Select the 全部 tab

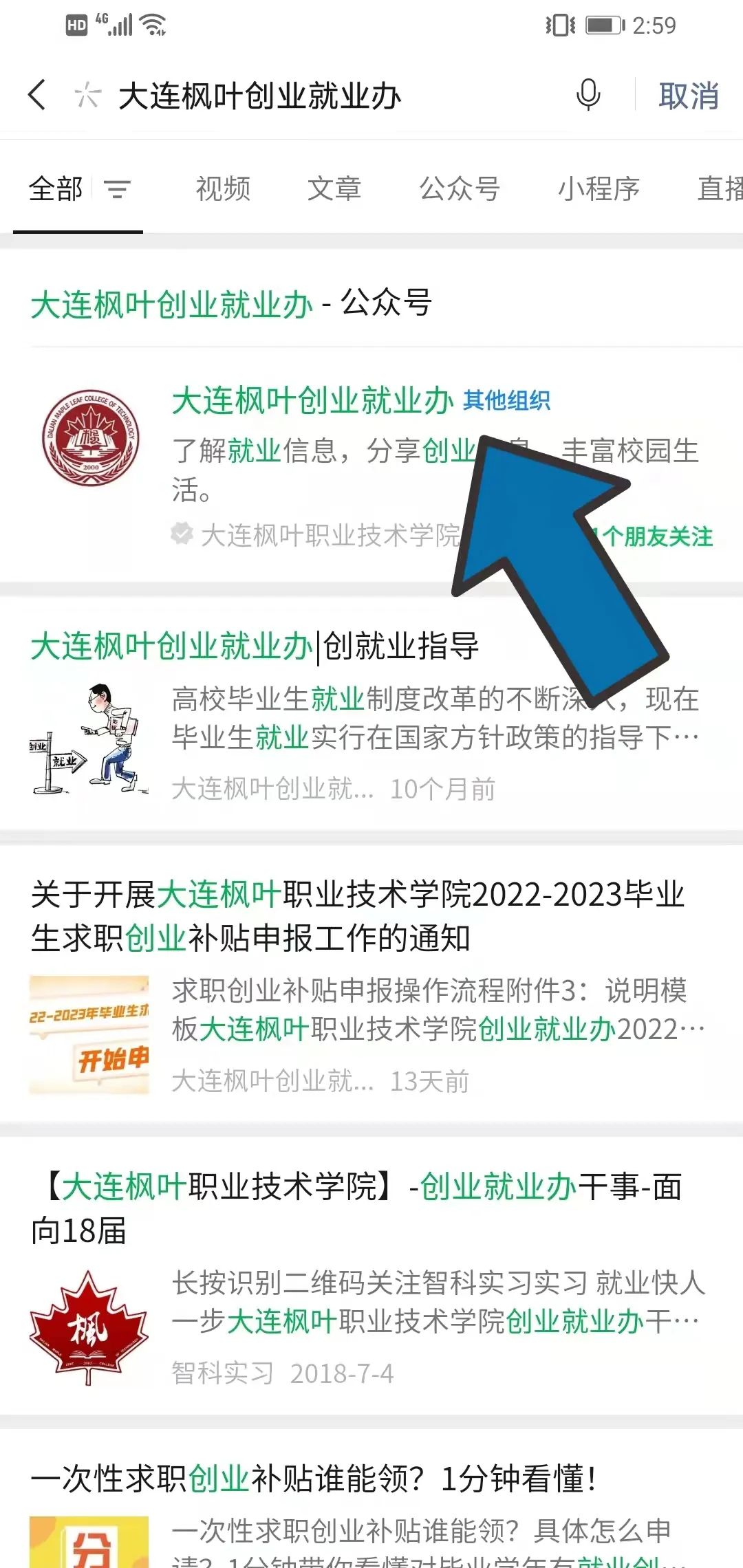(55, 189)
